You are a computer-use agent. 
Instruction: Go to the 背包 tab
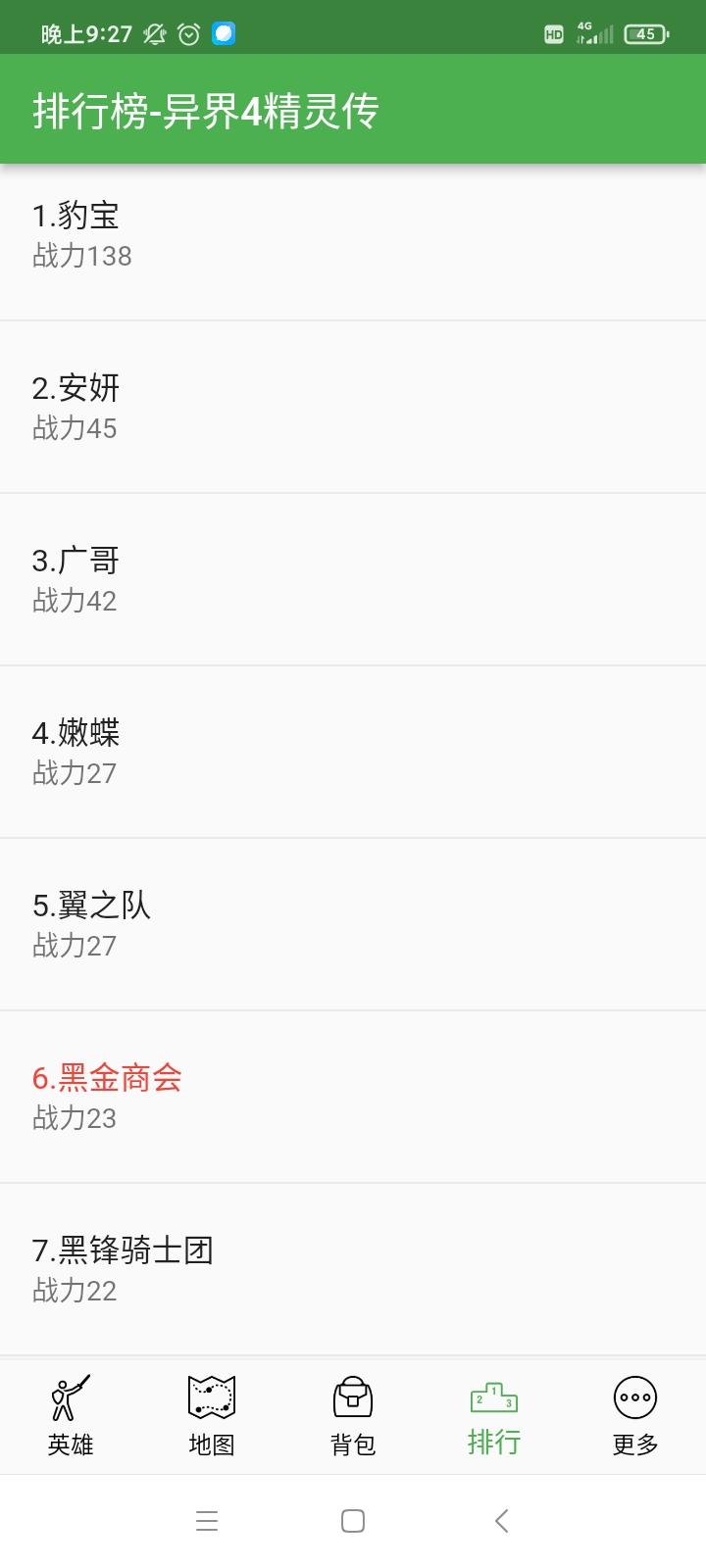pos(353,1416)
